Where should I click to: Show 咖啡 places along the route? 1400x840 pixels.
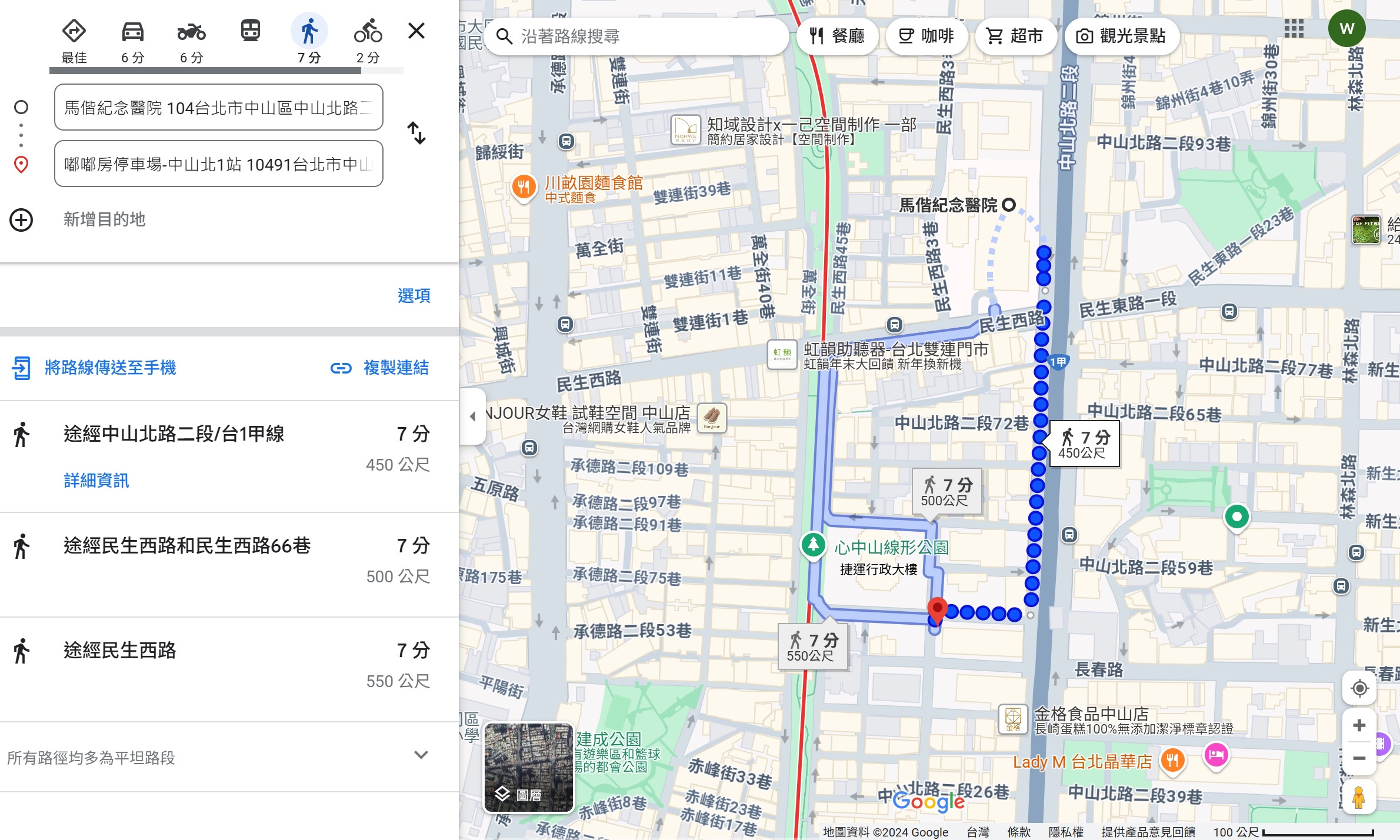point(926,36)
